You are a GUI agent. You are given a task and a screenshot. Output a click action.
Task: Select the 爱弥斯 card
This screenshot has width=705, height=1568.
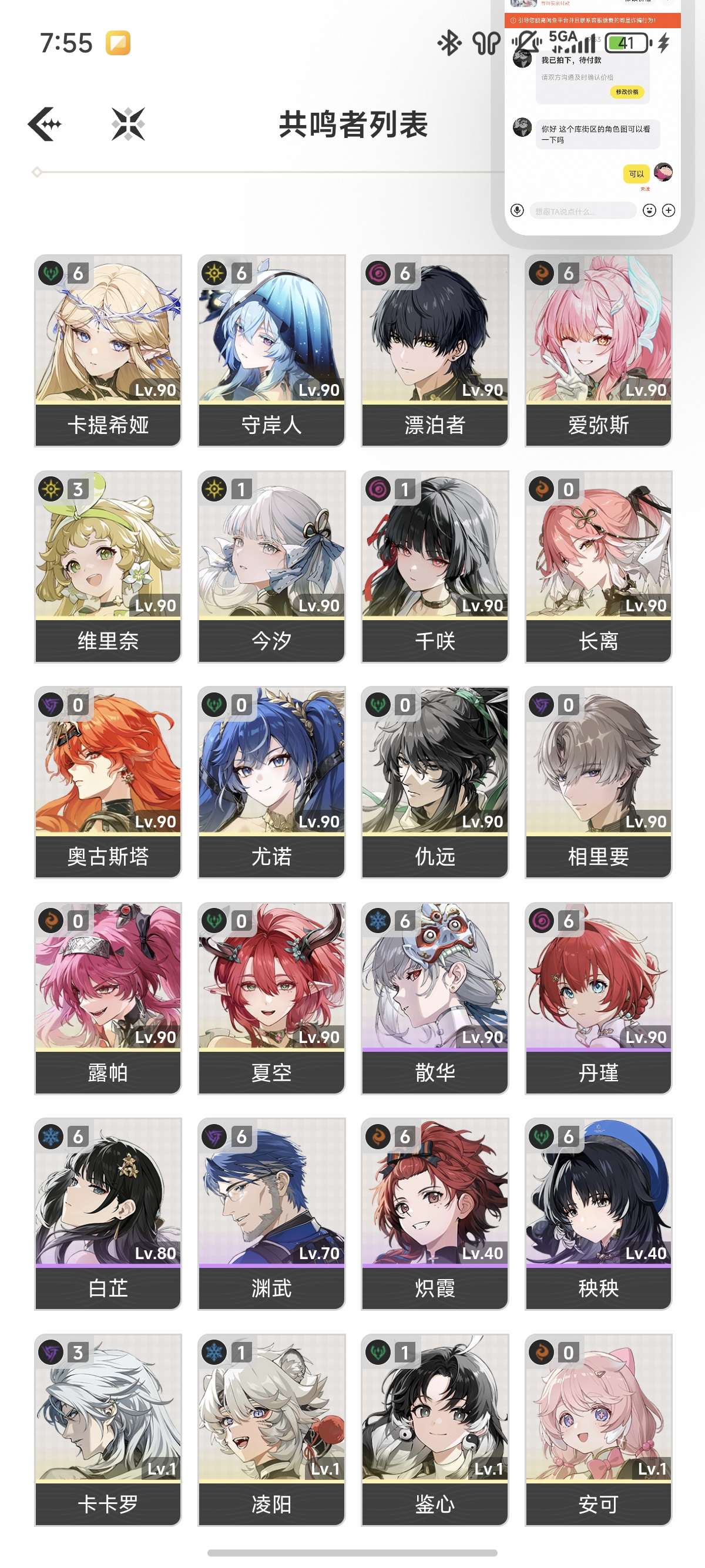tap(599, 350)
